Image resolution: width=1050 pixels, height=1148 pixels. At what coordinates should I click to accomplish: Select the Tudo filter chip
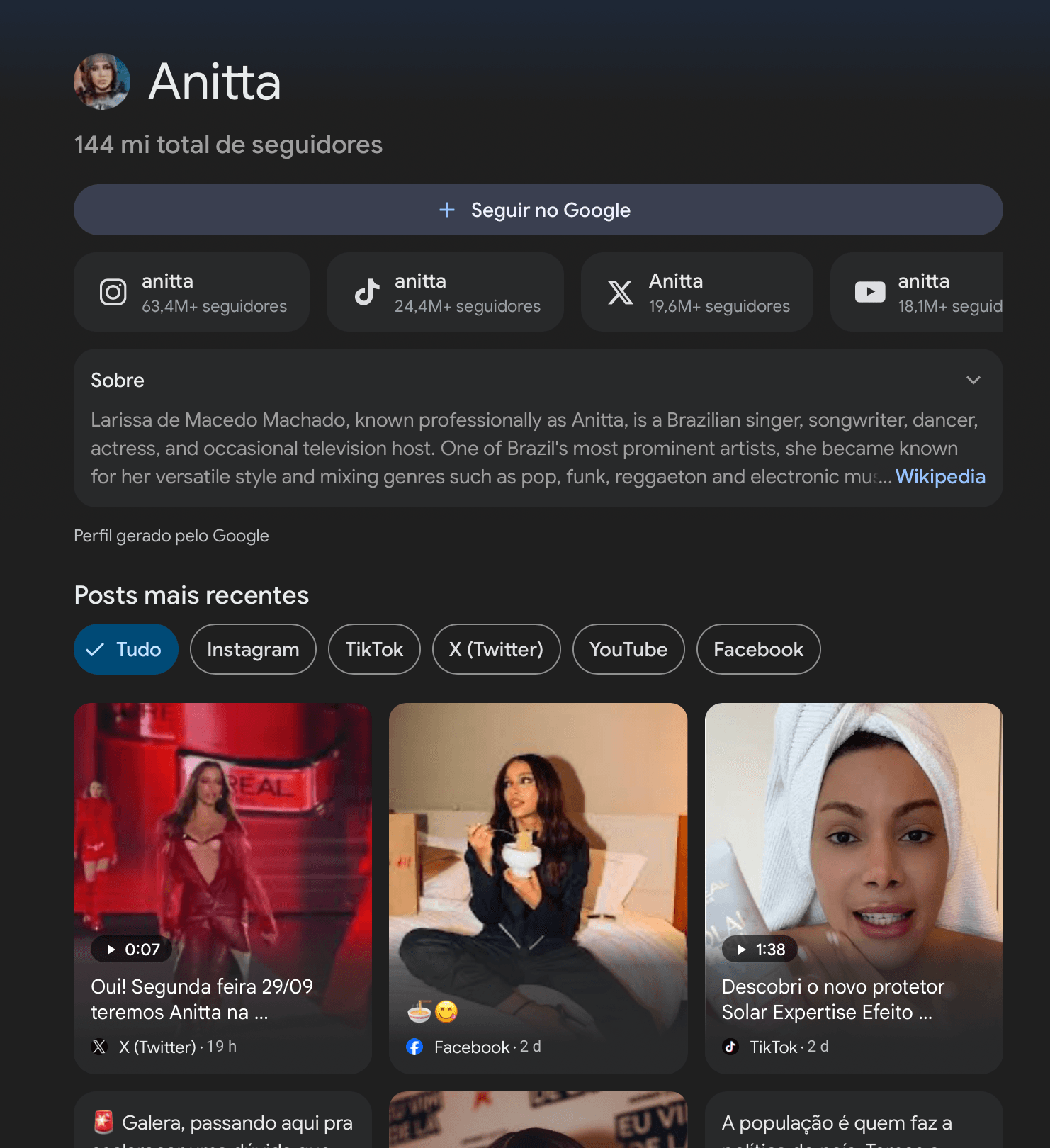click(125, 649)
